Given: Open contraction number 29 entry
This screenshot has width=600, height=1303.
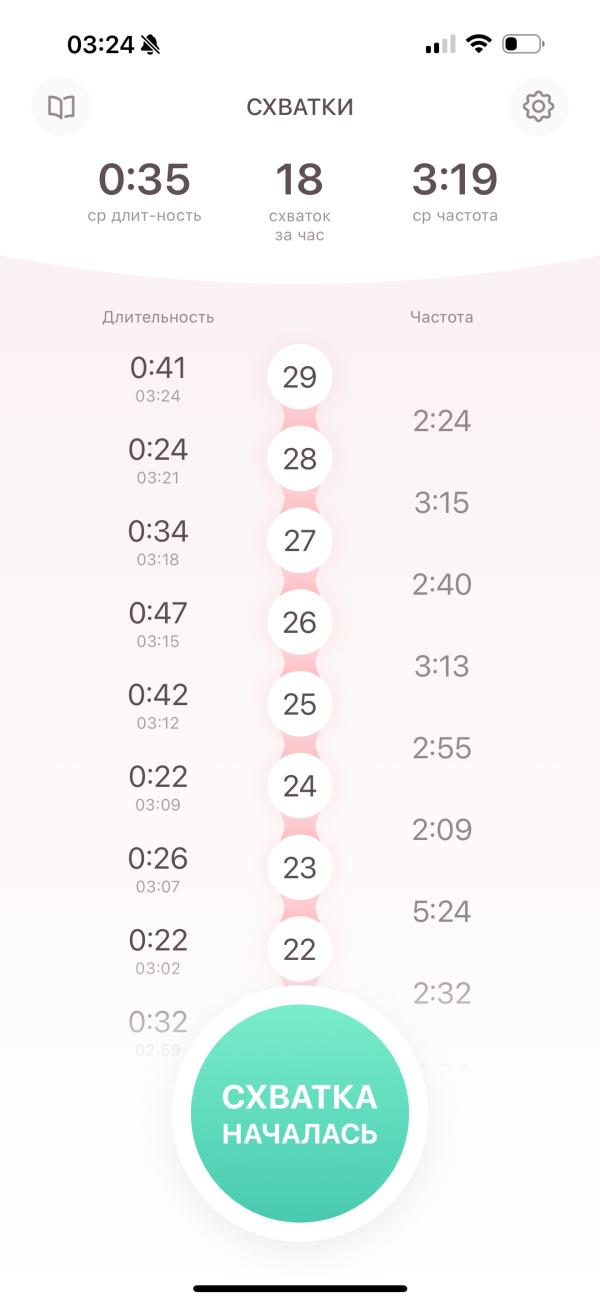Looking at the screenshot, I should tap(300, 378).
